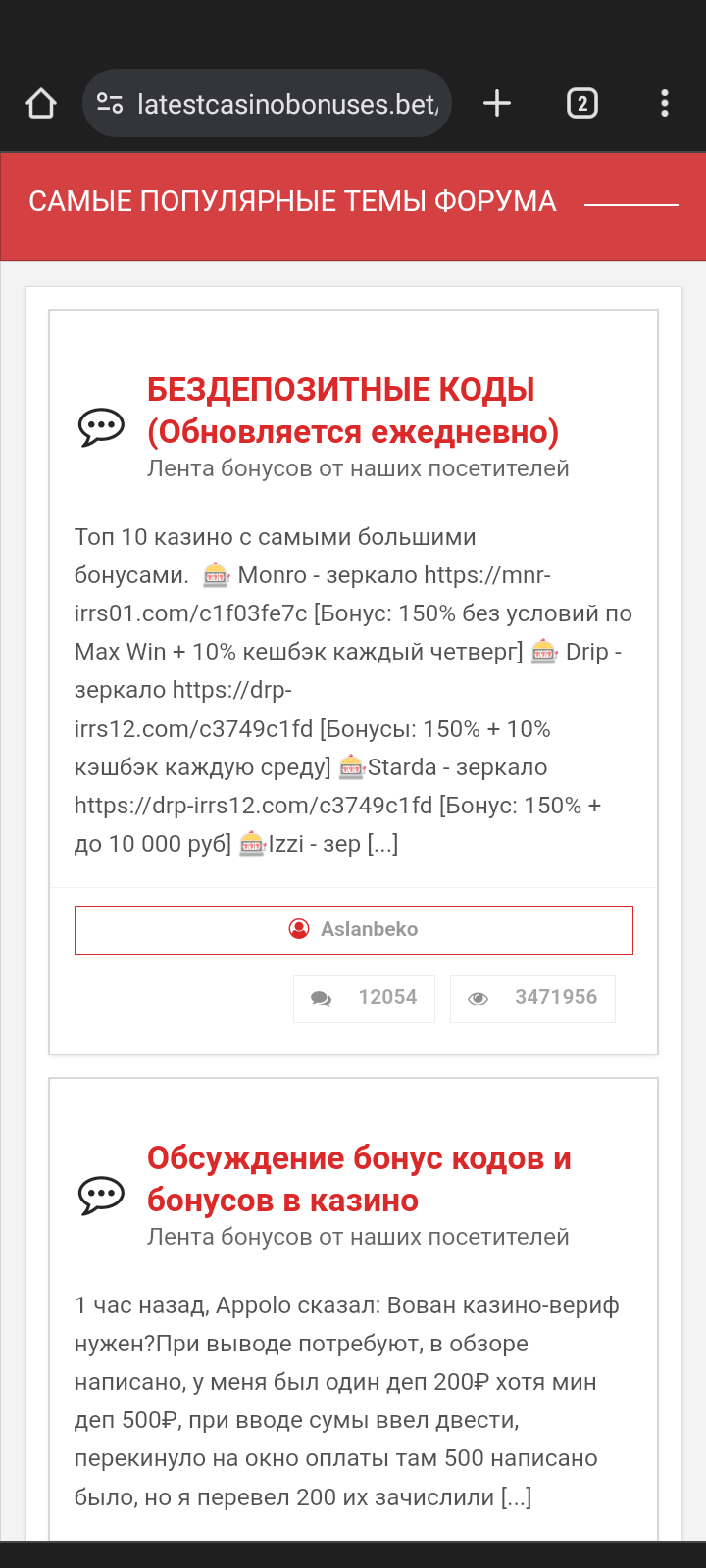Image resolution: width=706 pixels, height=1568 pixels.
Task: Open the browser overflow menu
Action: [x=665, y=103]
